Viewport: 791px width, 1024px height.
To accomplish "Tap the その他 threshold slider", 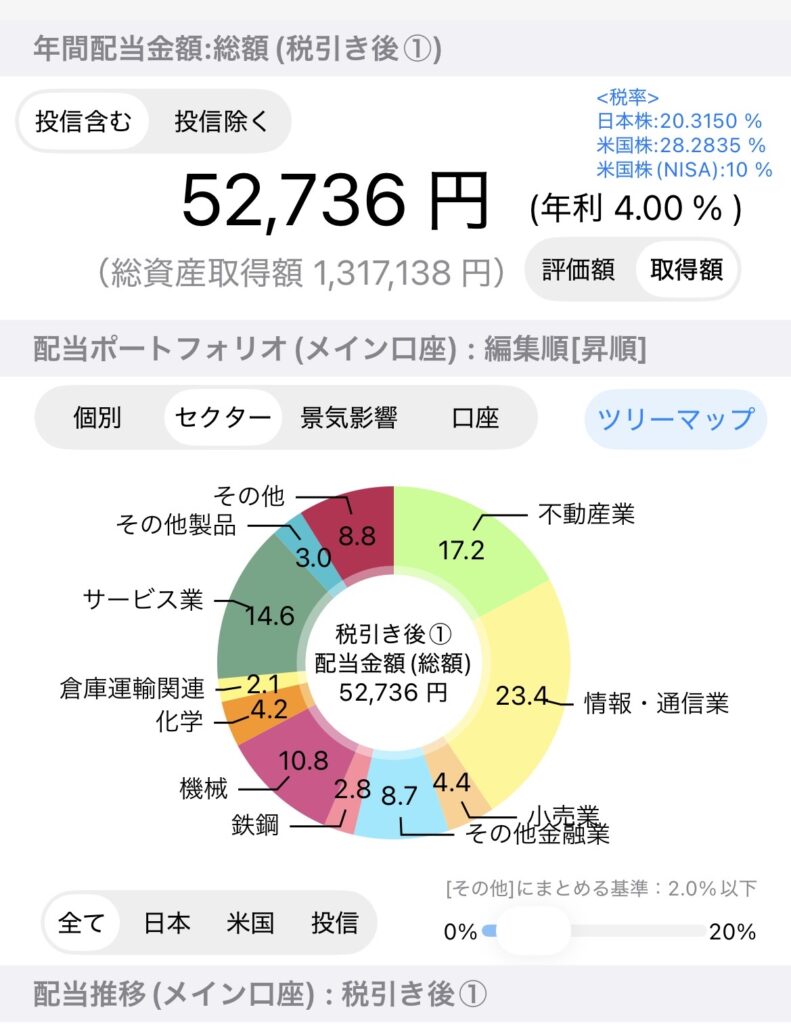I will 533,932.
